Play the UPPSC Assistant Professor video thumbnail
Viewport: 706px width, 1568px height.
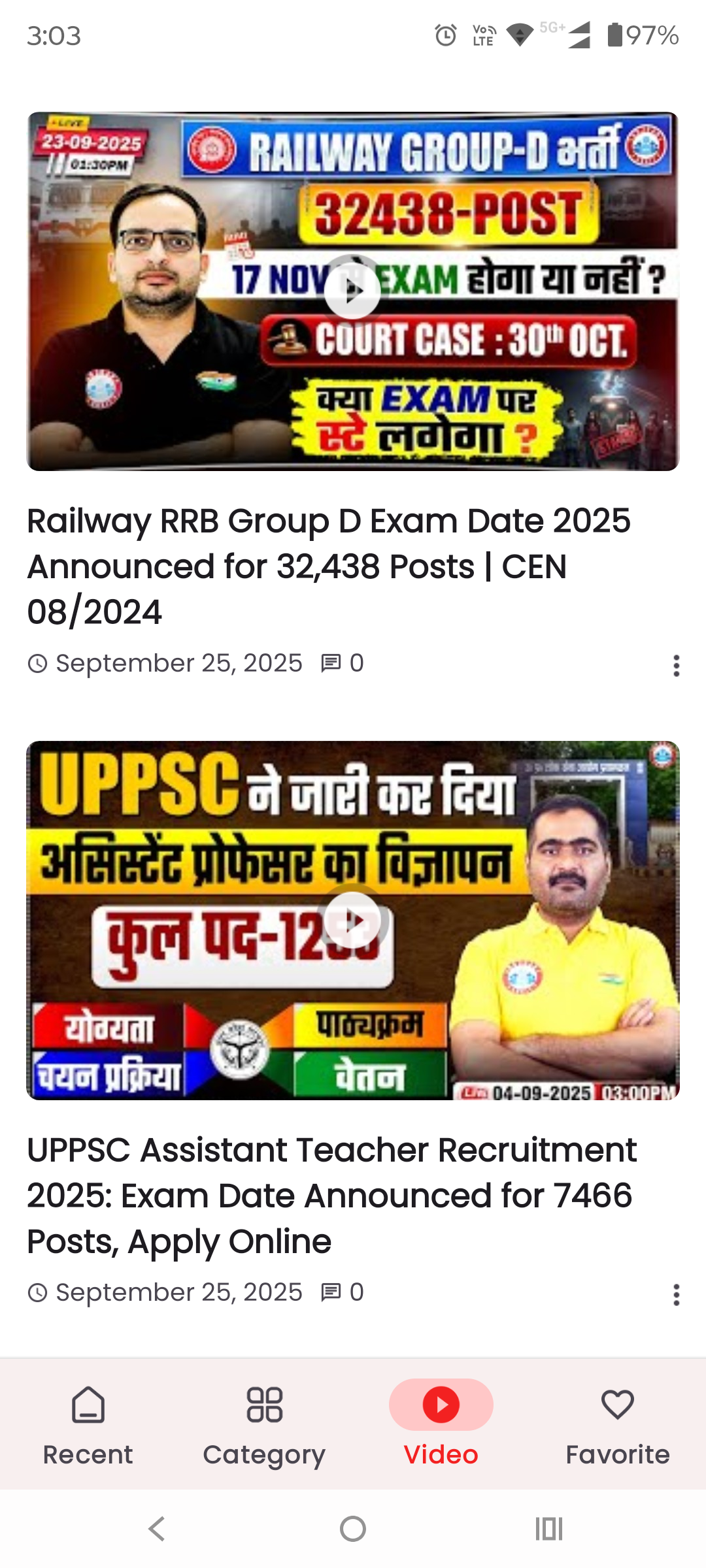coord(352,920)
